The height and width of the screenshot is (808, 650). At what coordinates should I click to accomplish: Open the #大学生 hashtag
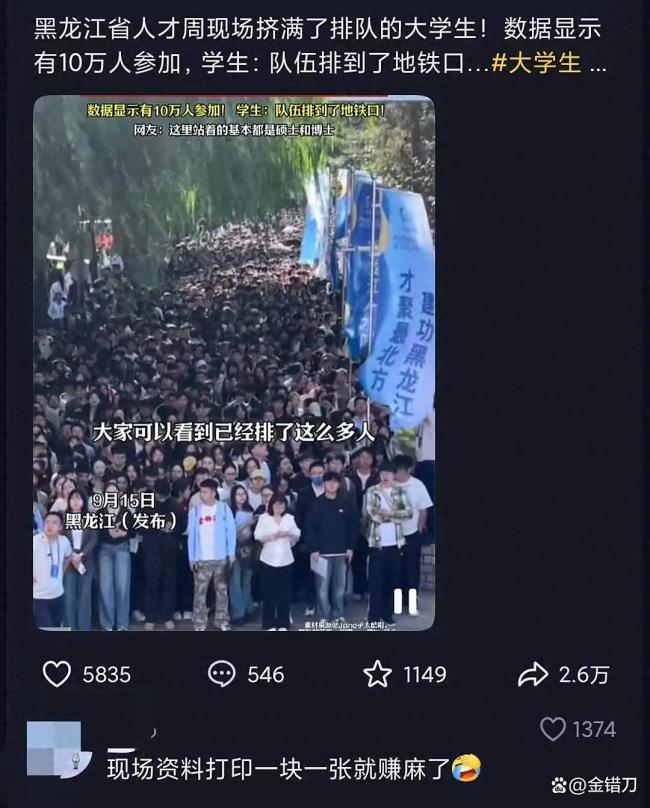tap(536, 64)
